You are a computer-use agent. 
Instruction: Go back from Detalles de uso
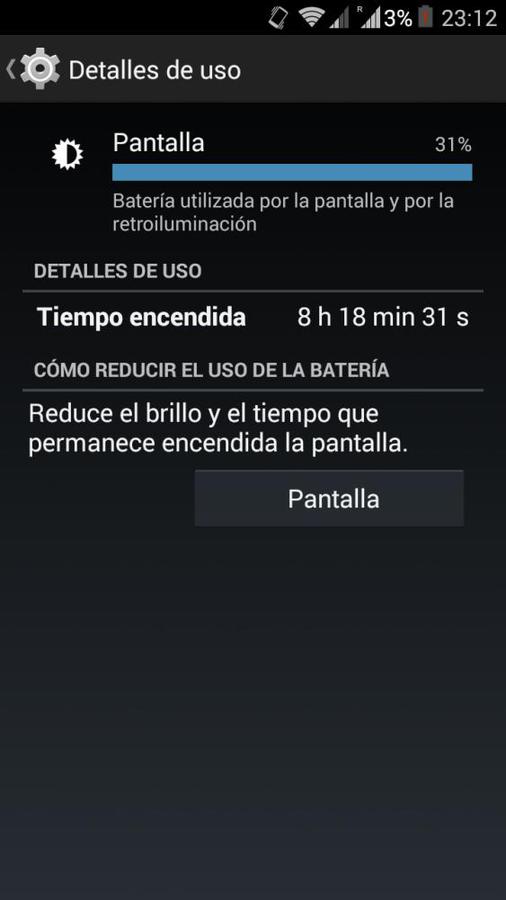[33, 69]
